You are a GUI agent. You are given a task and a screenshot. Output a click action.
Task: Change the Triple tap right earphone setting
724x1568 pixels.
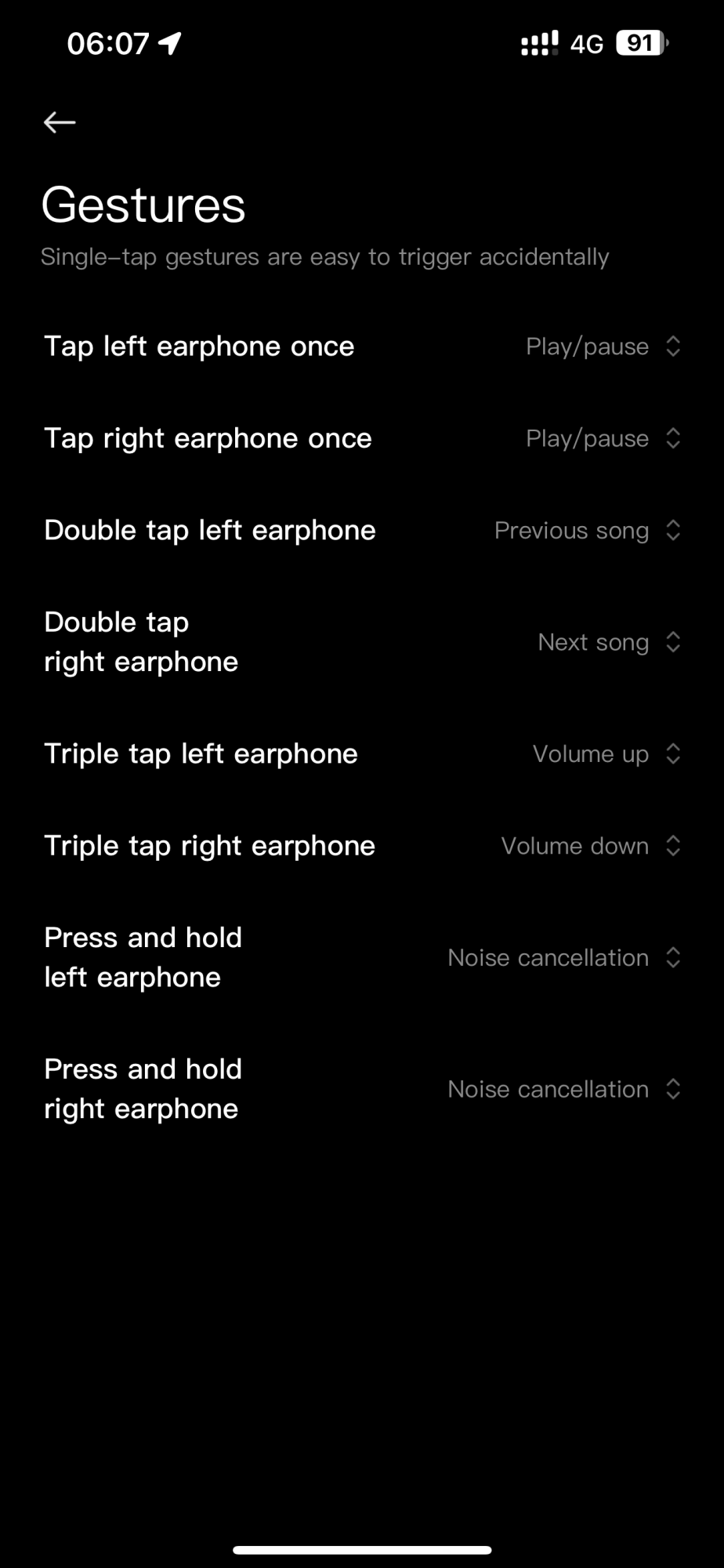coord(589,846)
